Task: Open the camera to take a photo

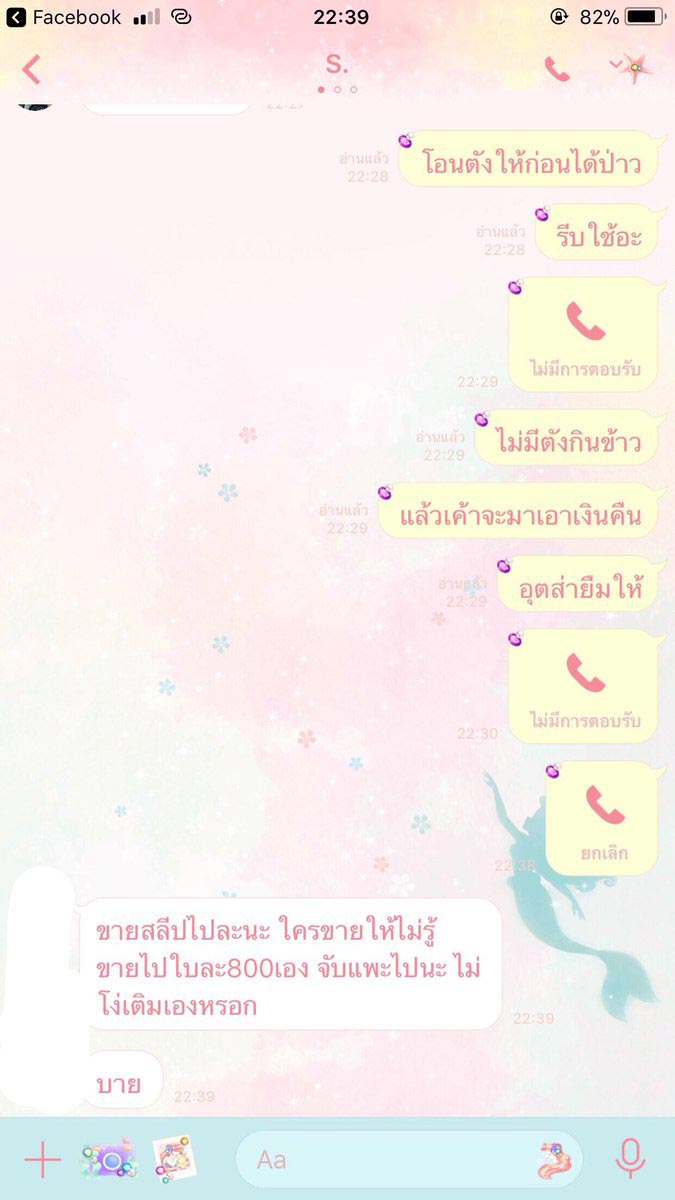Action: point(109,1160)
